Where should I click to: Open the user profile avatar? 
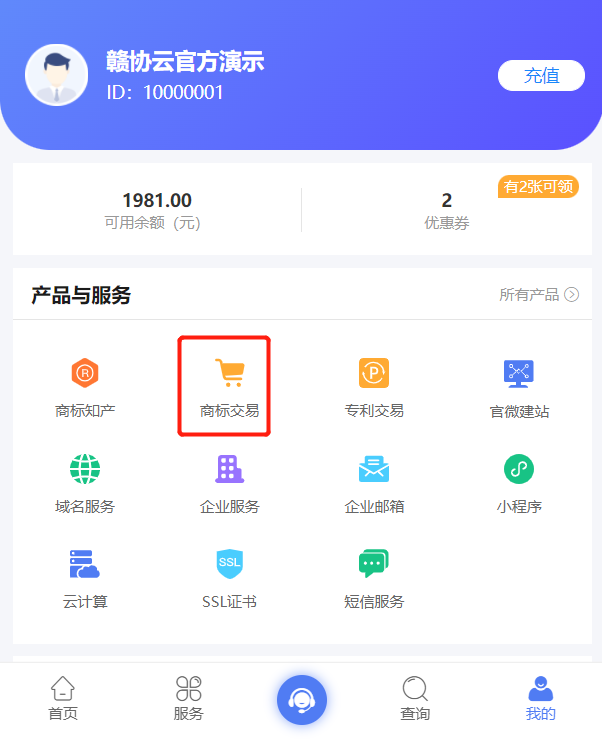56,75
